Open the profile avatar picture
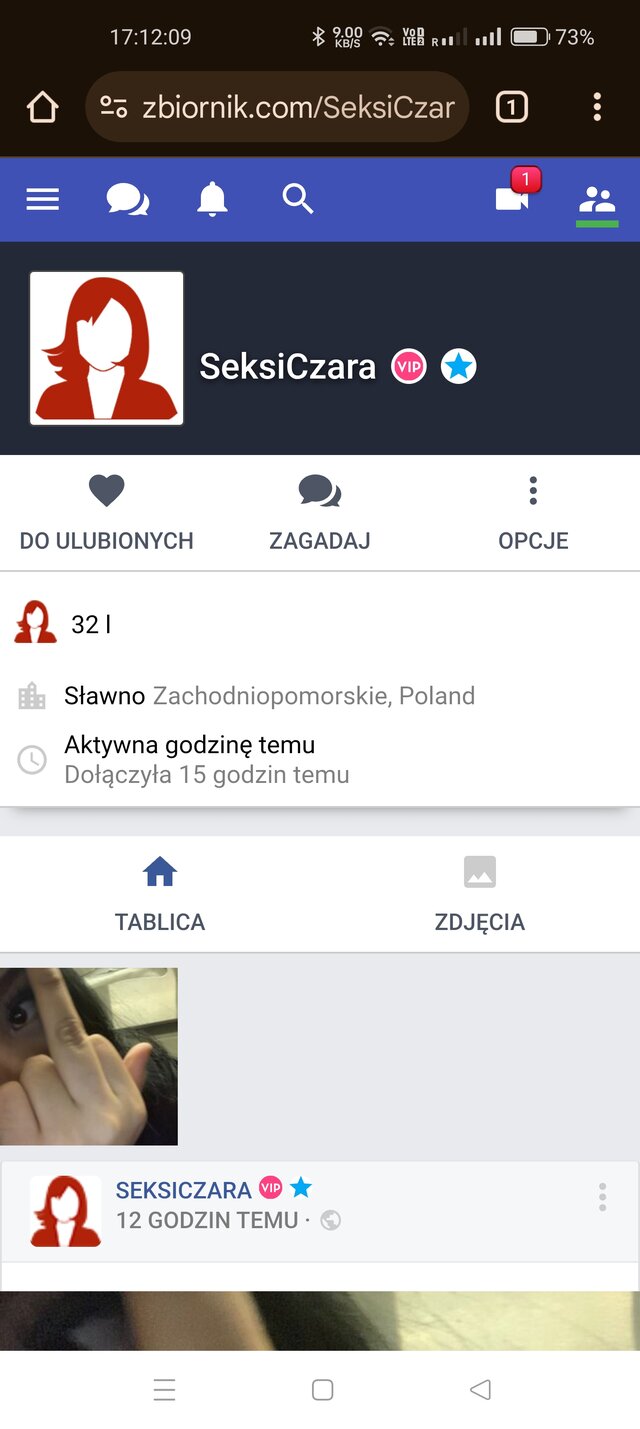The image size is (640, 1429). (x=107, y=348)
